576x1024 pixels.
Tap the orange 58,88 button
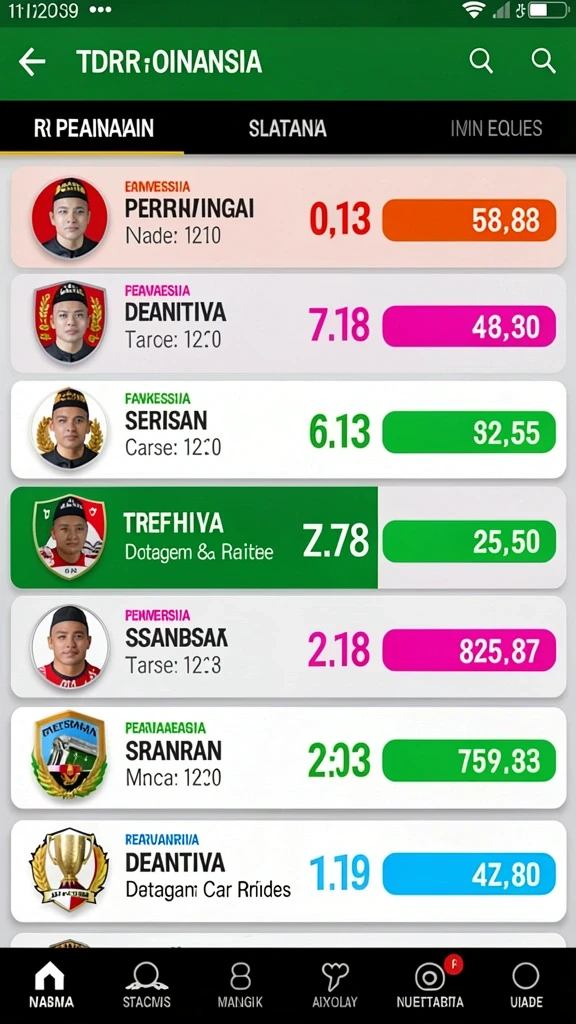click(469, 220)
